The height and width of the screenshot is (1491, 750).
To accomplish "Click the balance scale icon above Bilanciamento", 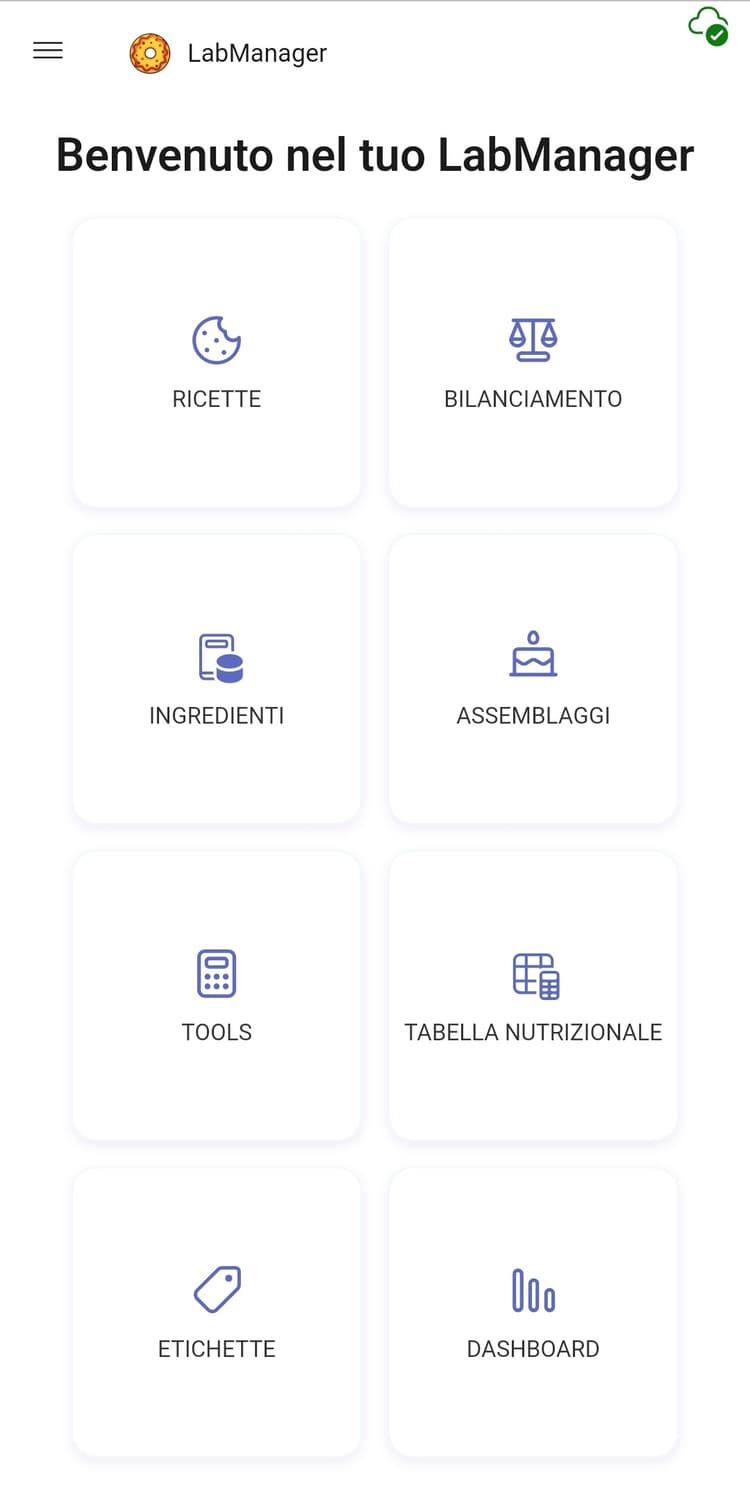I will coord(533,338).
